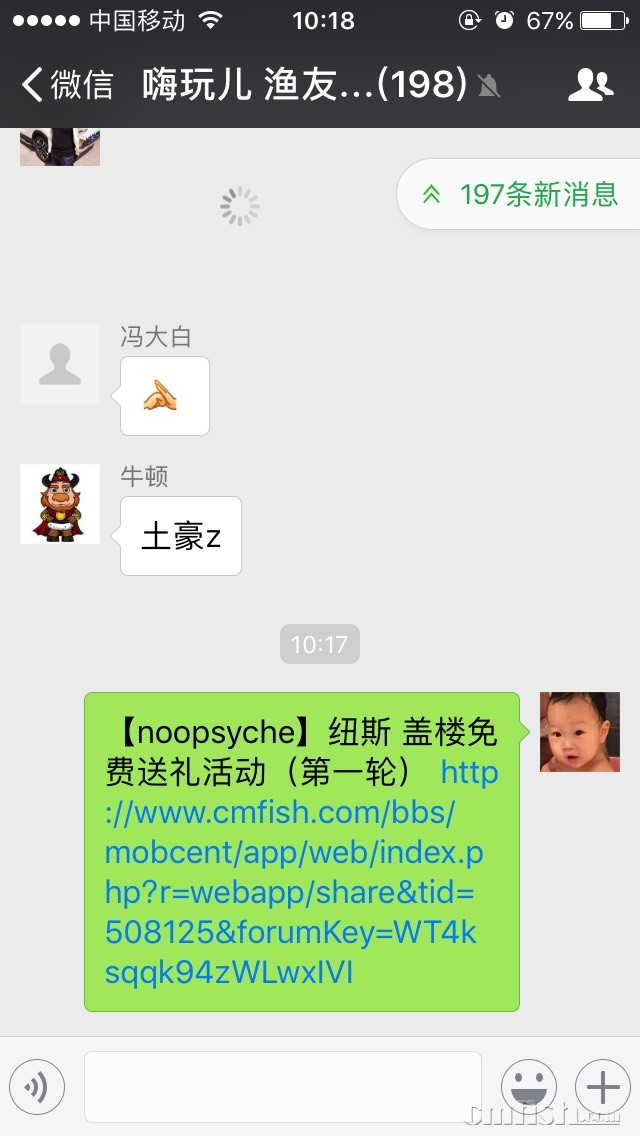Open 牛顿's profile avatar
This screenshot has width=640, height=1136.
[60, 504]
